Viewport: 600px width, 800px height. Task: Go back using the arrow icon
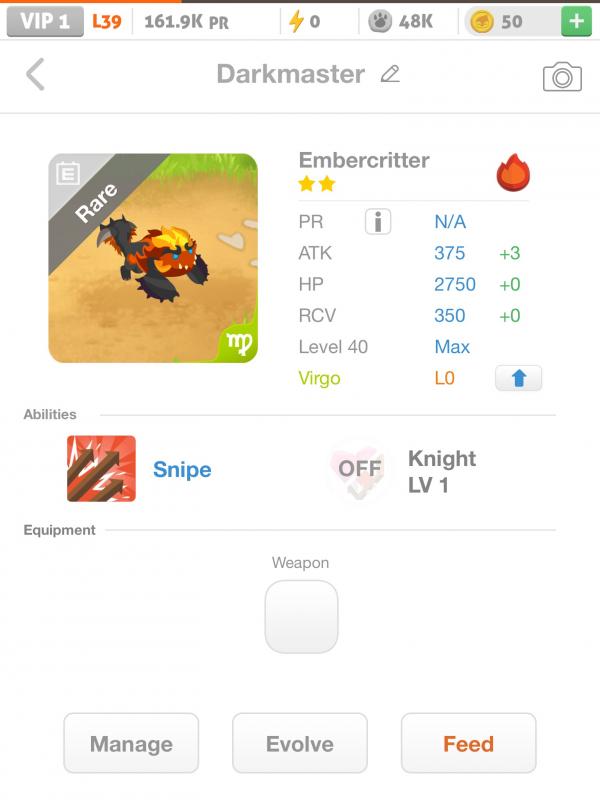coord(36,74)
